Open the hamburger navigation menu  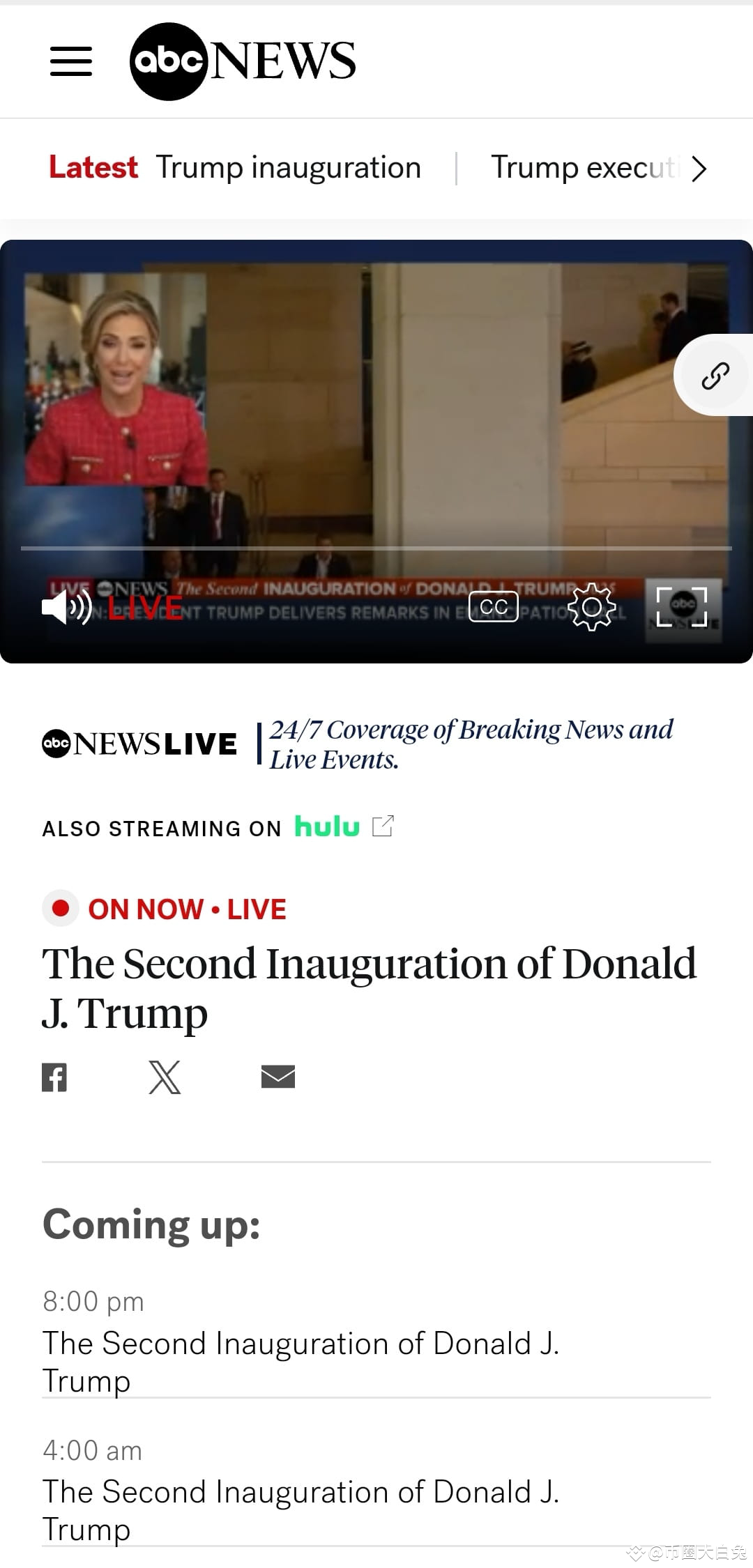point(71,61)
